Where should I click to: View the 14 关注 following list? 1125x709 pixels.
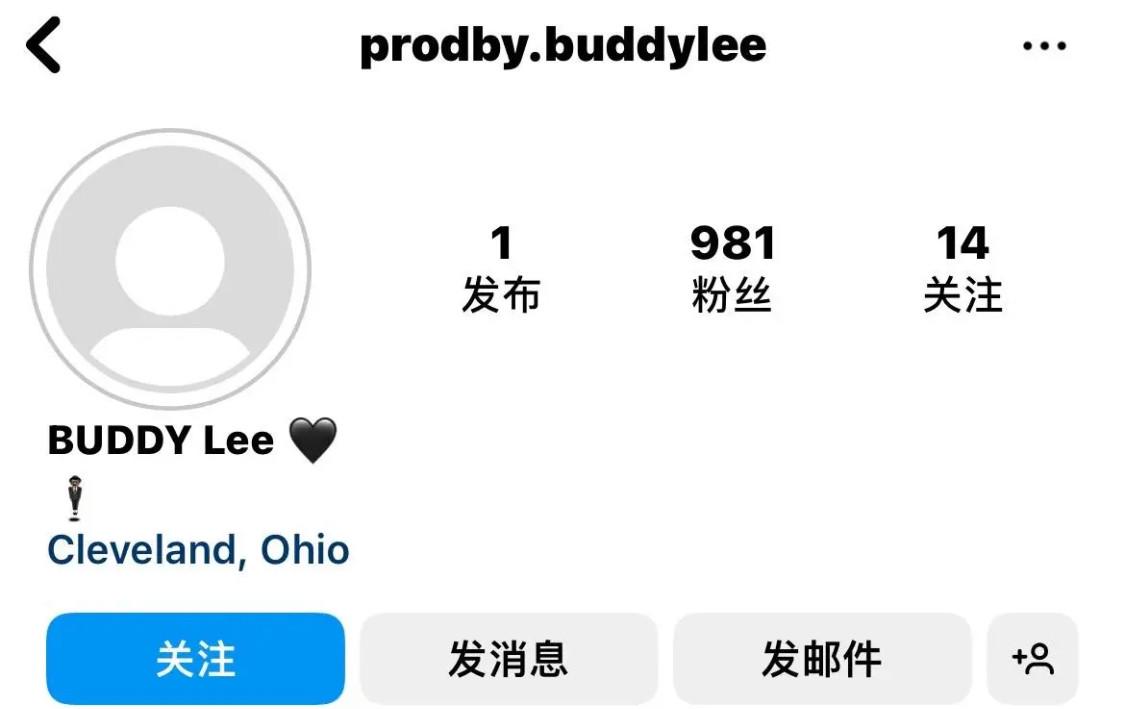[962, 268]
